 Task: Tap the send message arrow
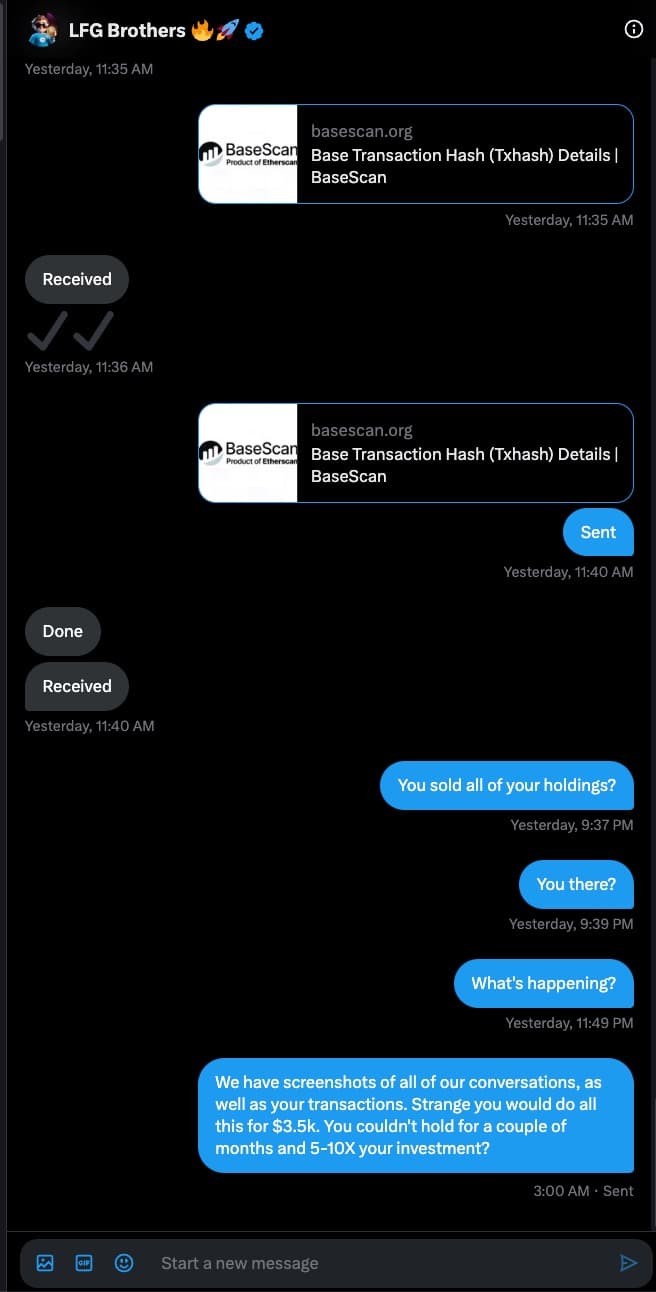pyautogui.click(x=628, y=1263)
